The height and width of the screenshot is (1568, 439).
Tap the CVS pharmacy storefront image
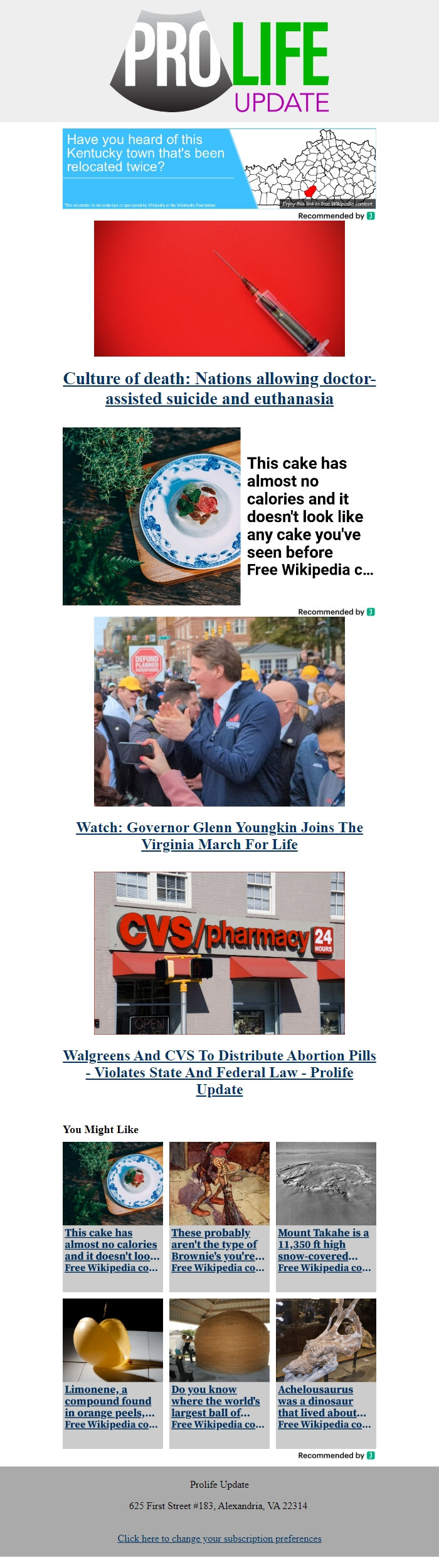[219, 952]
